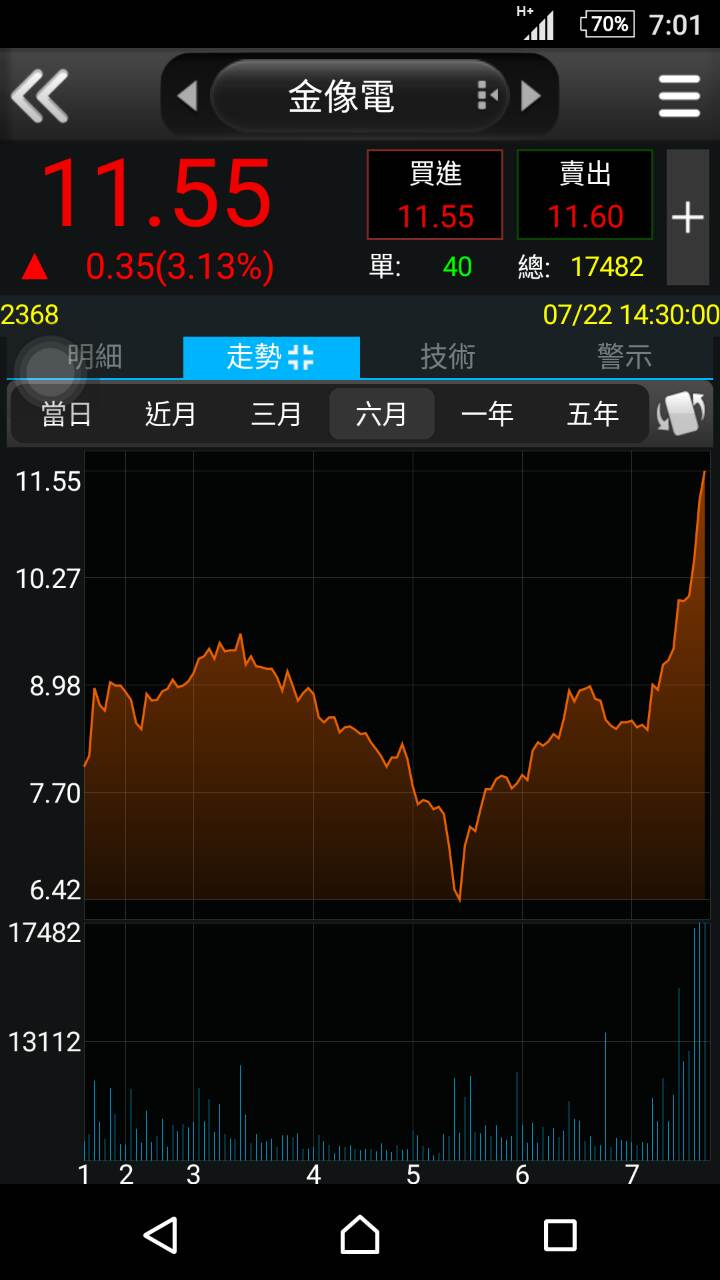Viewport: 720px width, 1280px height.
Task: Switch to the 明細 tab
Action: pyautogui.click(x=95, y=357)
